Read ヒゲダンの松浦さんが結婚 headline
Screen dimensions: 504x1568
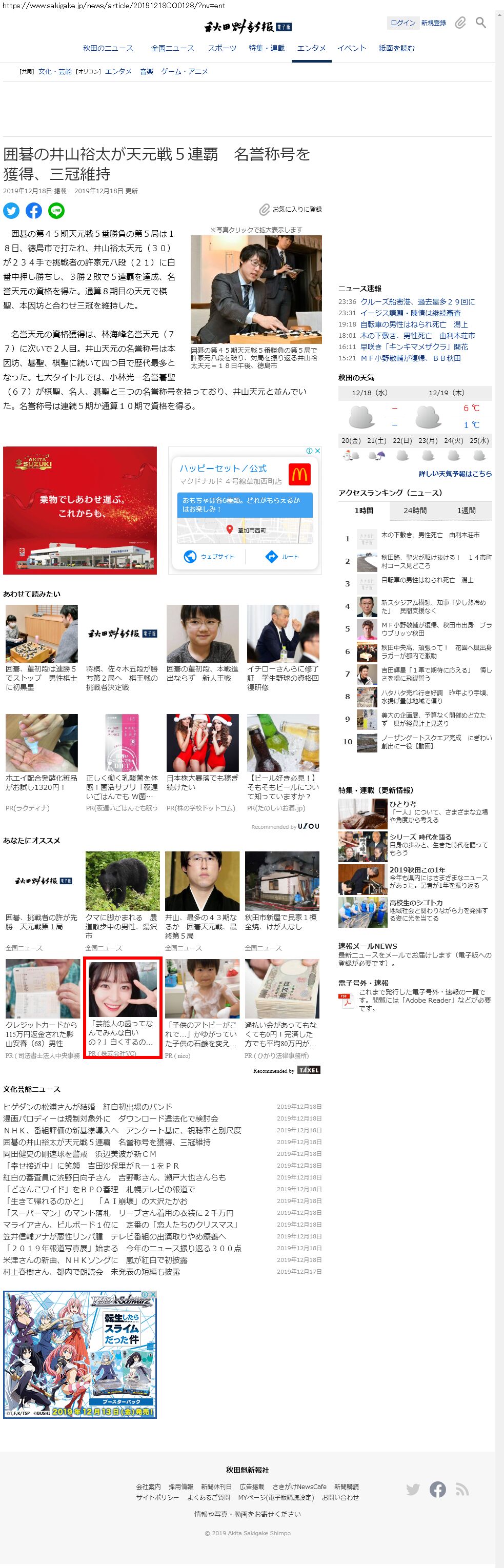tap(88, 1107)
